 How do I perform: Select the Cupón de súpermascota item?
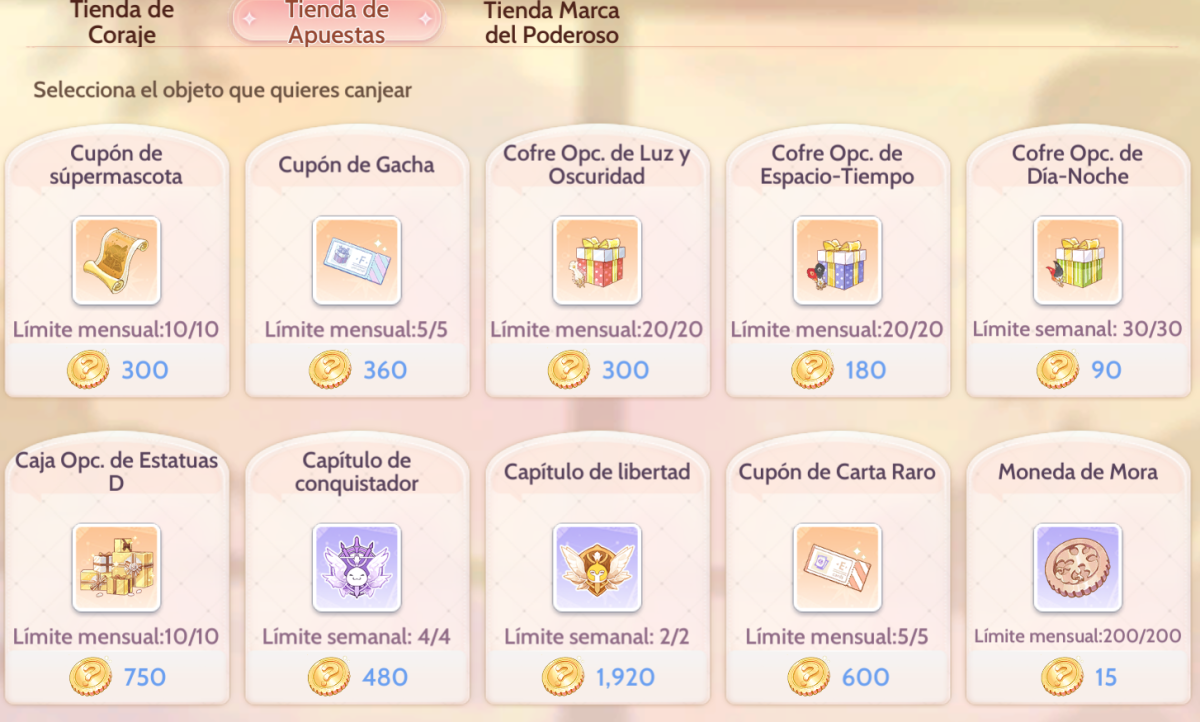pos(116,262)
